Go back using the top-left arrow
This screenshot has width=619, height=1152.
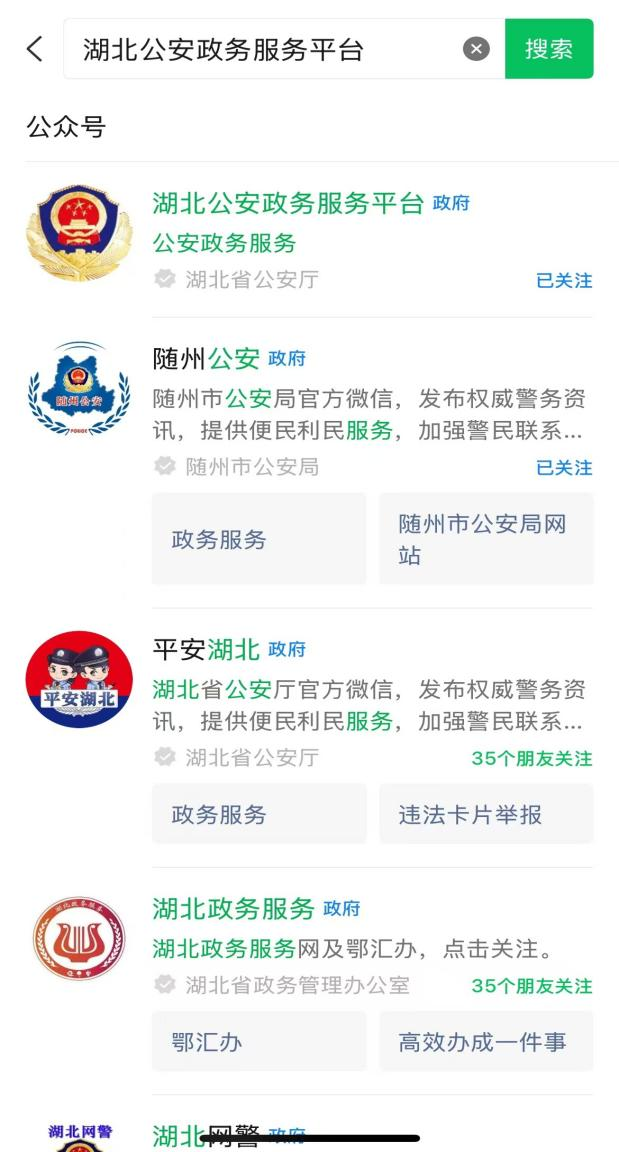[x=35, y=49]
